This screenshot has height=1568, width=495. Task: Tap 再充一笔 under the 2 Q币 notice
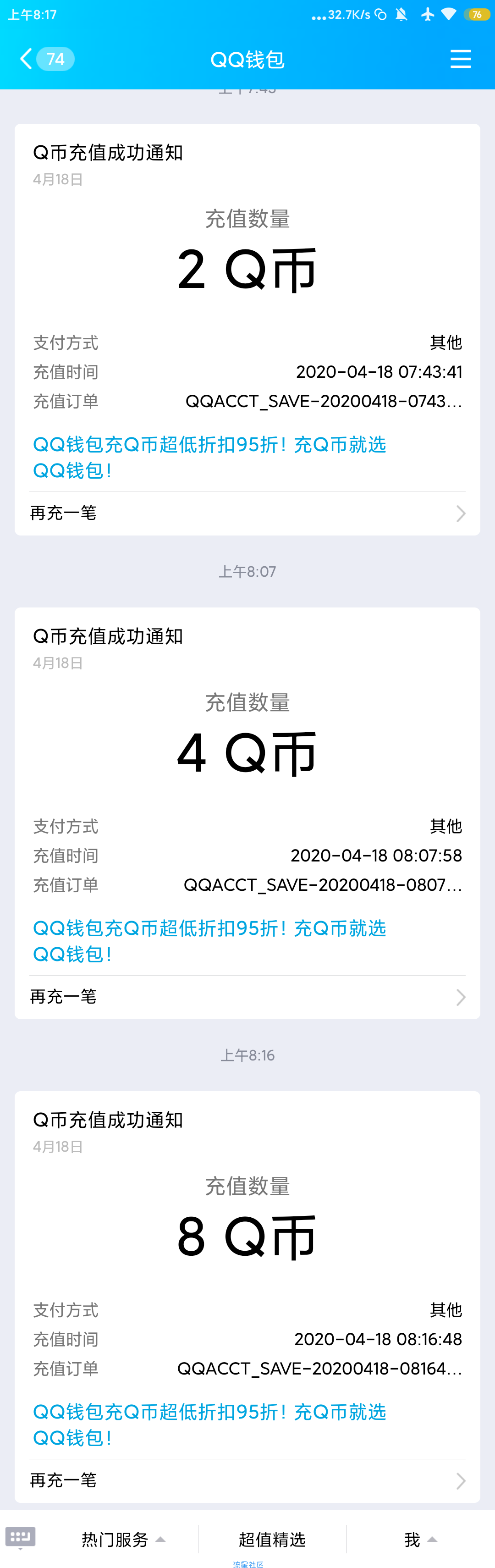coord(247,513)
